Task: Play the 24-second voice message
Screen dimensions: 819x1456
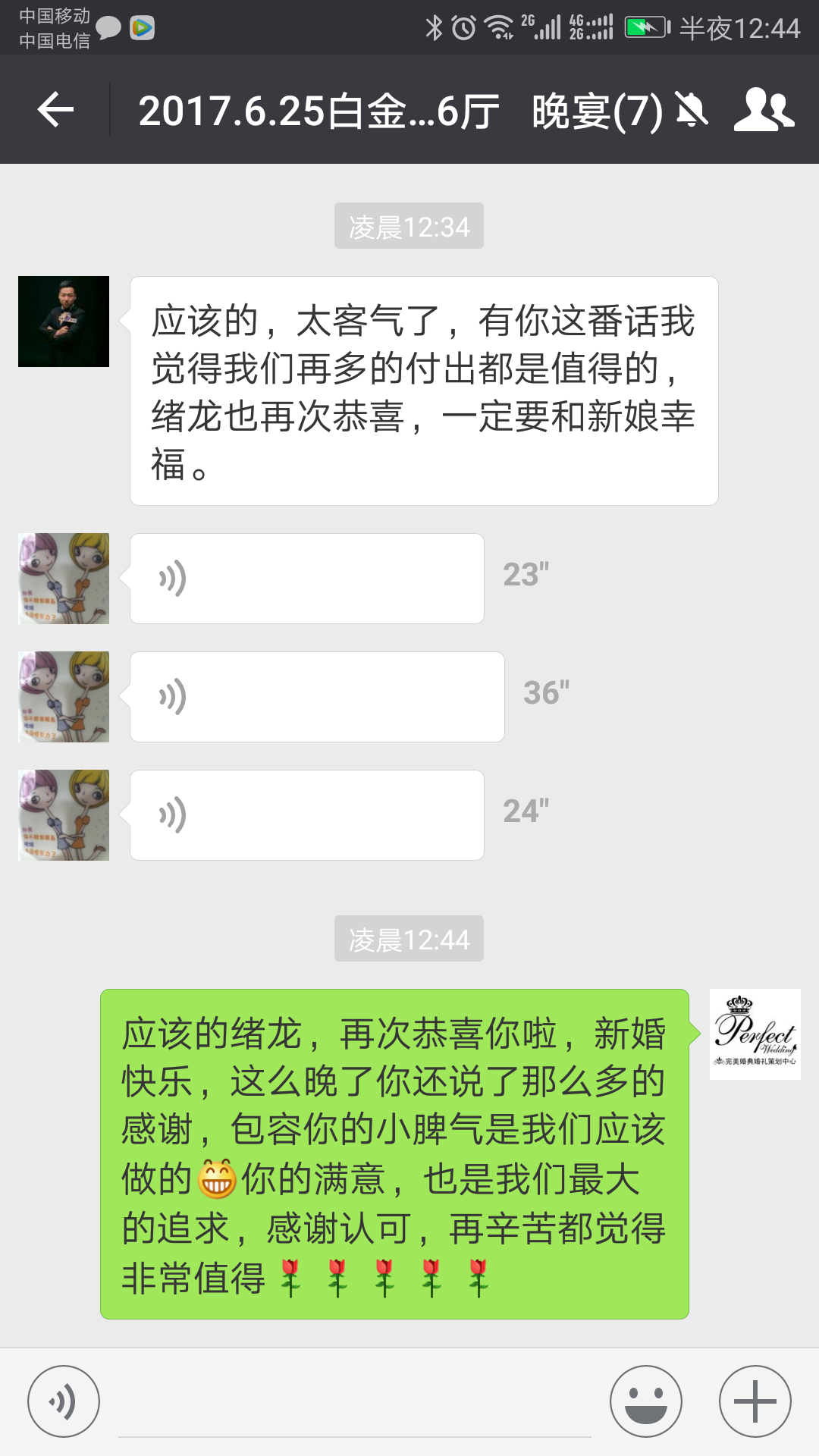Action: click(x=307, y=815)
